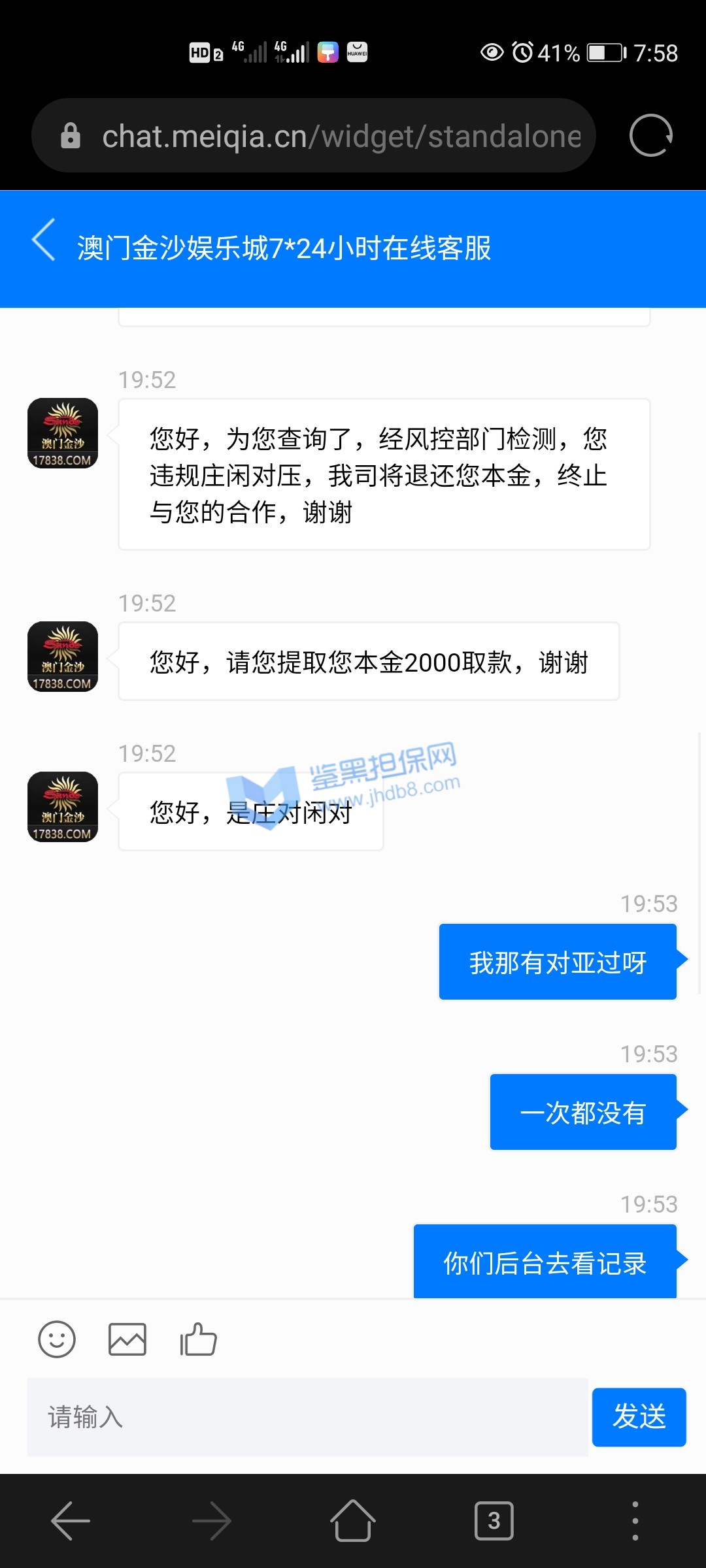Focus the 请输入 message field
706x1568 pixels.
307,1417
